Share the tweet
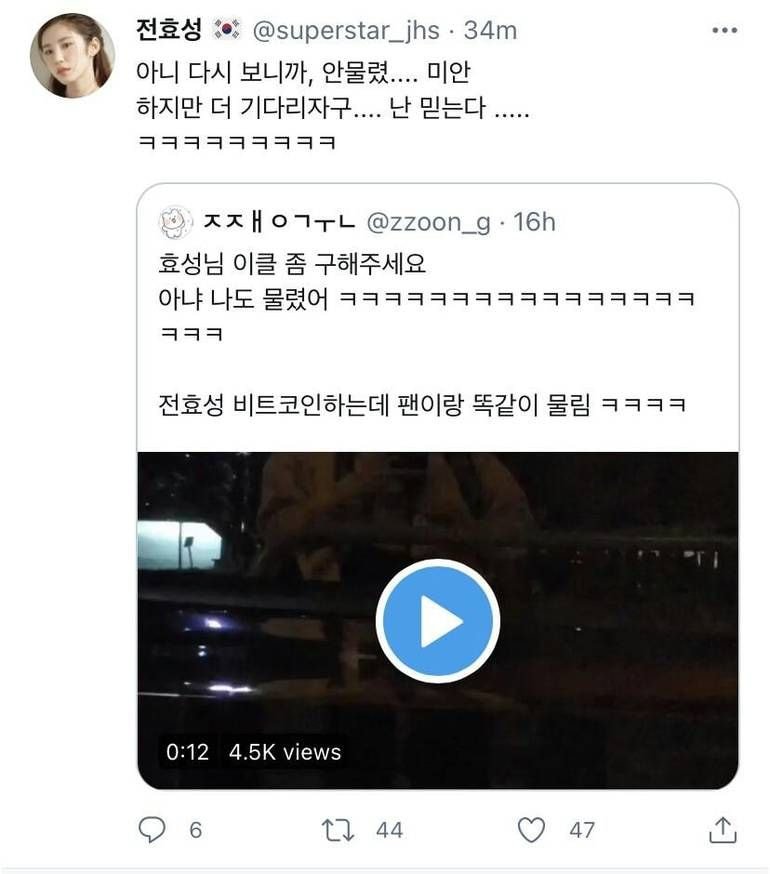Viewport: 770px width, 874px height. click(x=722, y=829)
